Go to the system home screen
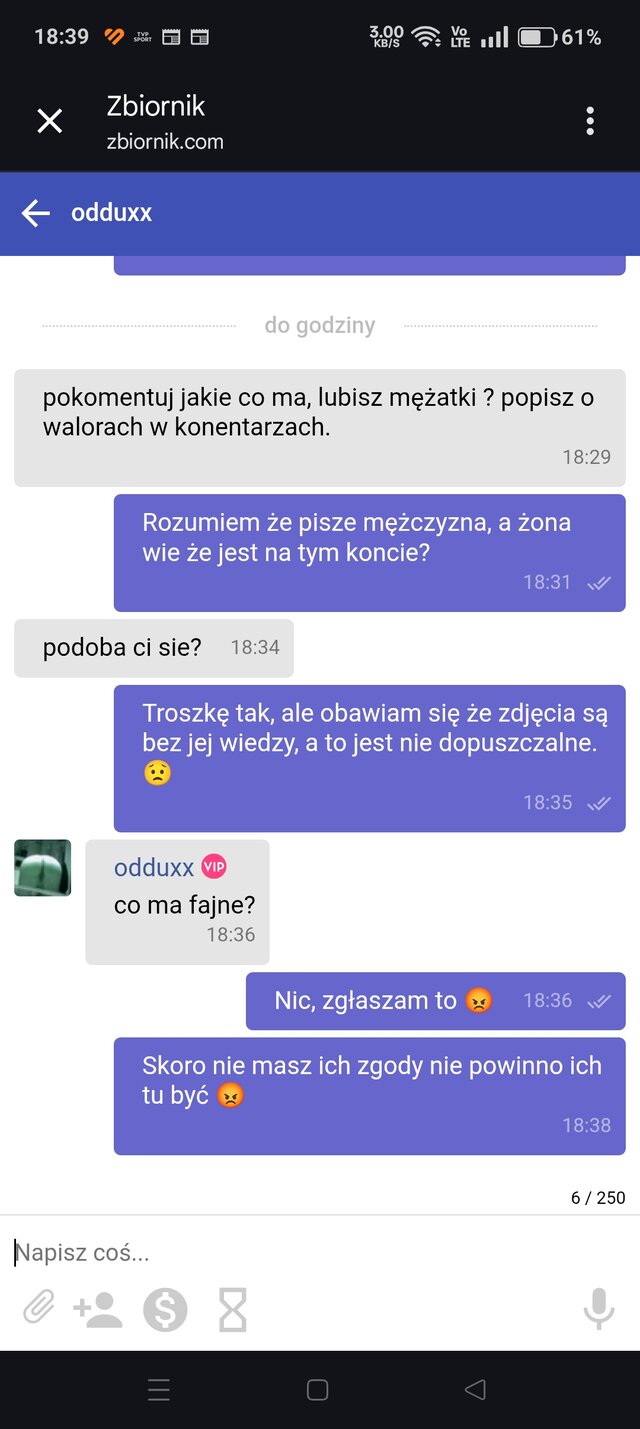640x1429 pixels. coord(318,1390)
